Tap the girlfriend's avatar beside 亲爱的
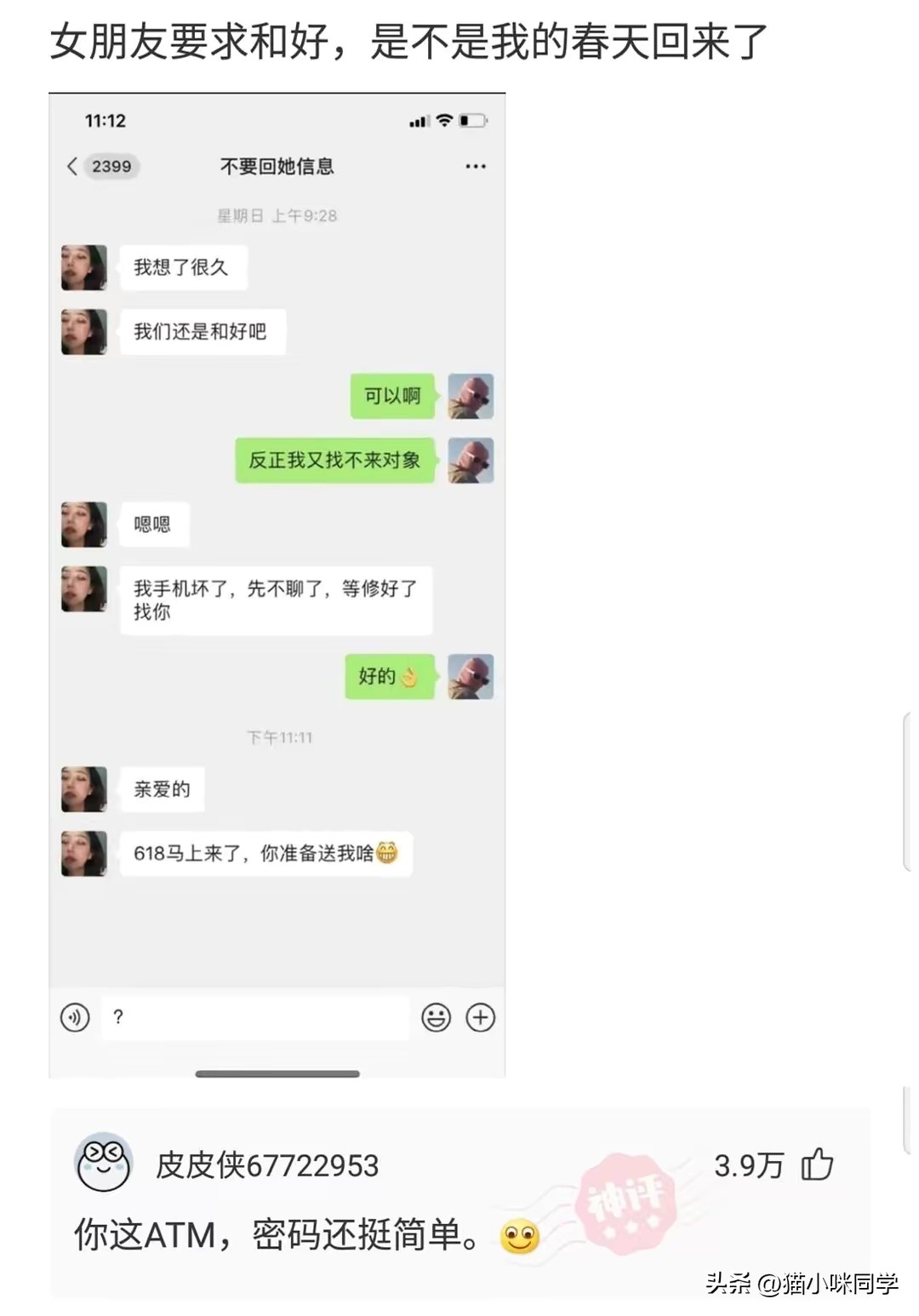The width and height of the screenshot is (919, 1316). tap(83, 789)
